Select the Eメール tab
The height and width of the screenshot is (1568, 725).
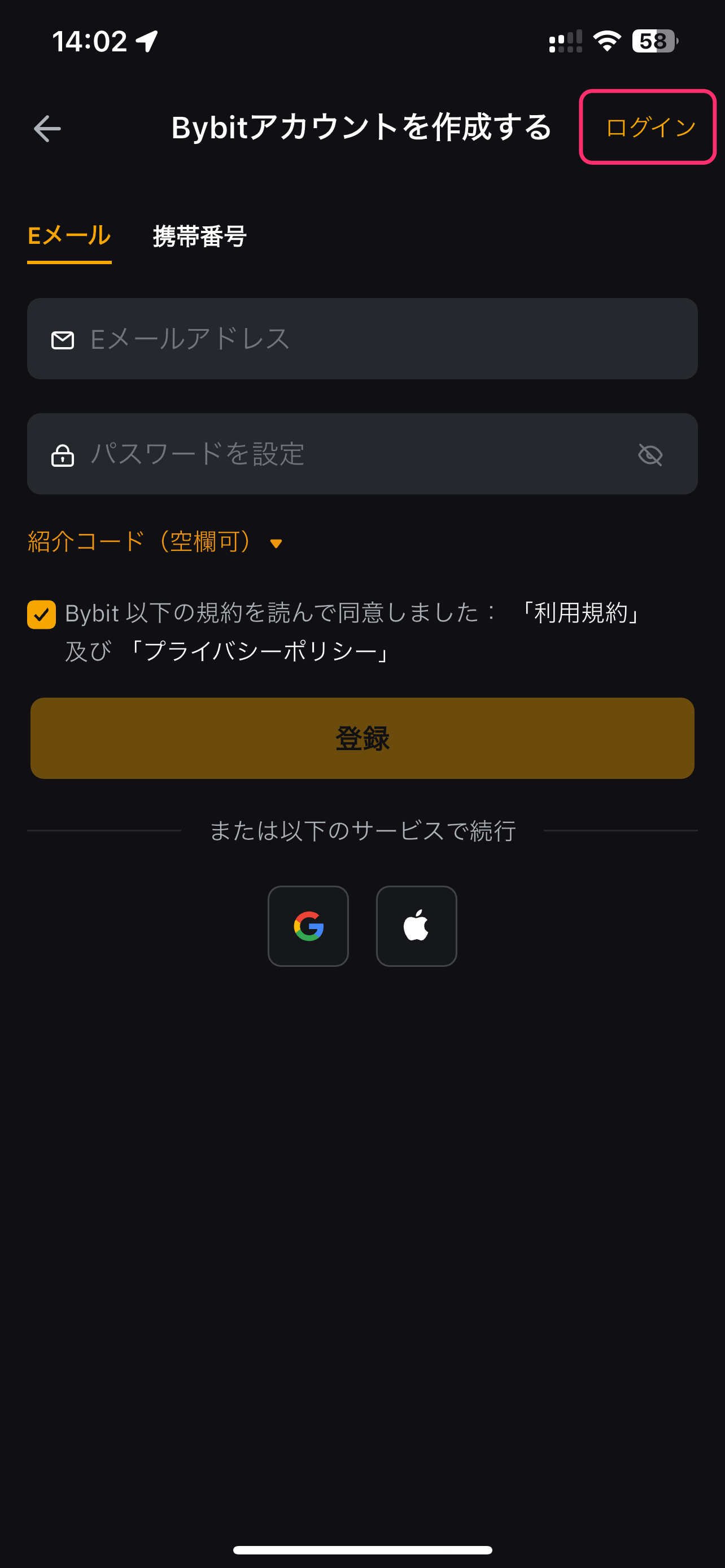click(x=69, y=236)
